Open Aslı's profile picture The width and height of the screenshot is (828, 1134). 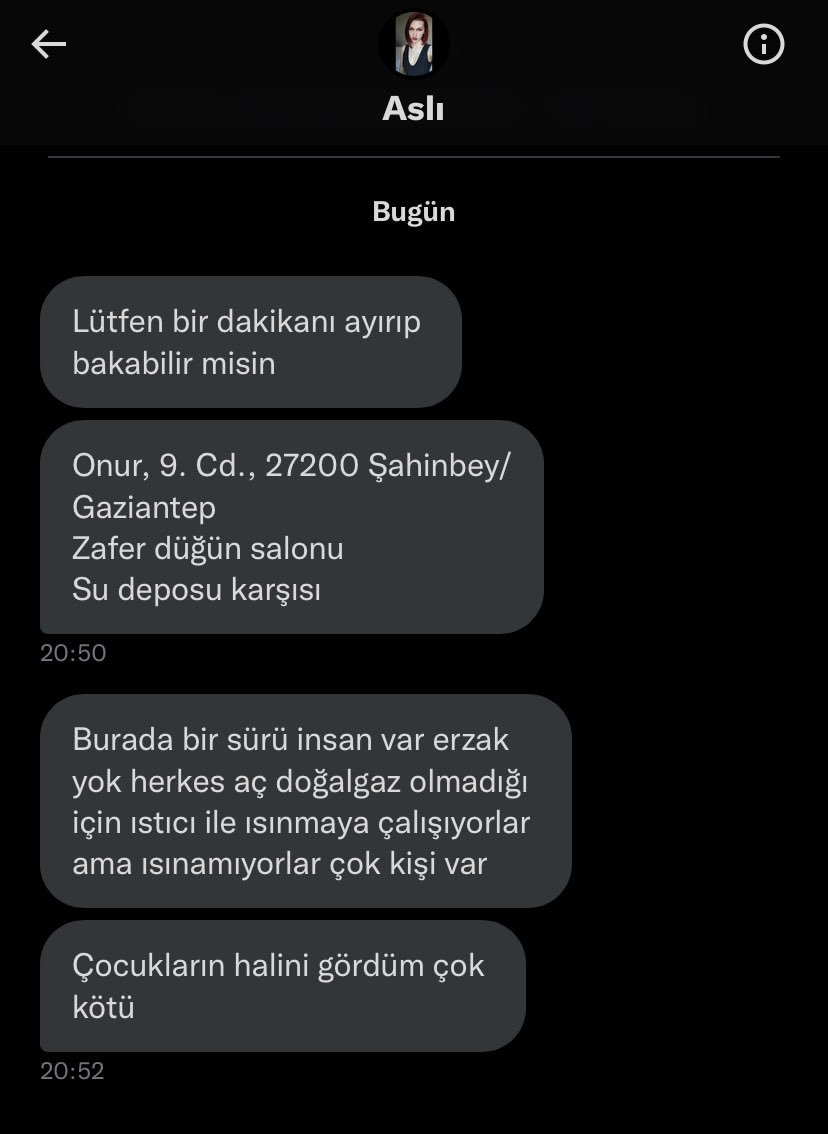[x=413, y=44]
